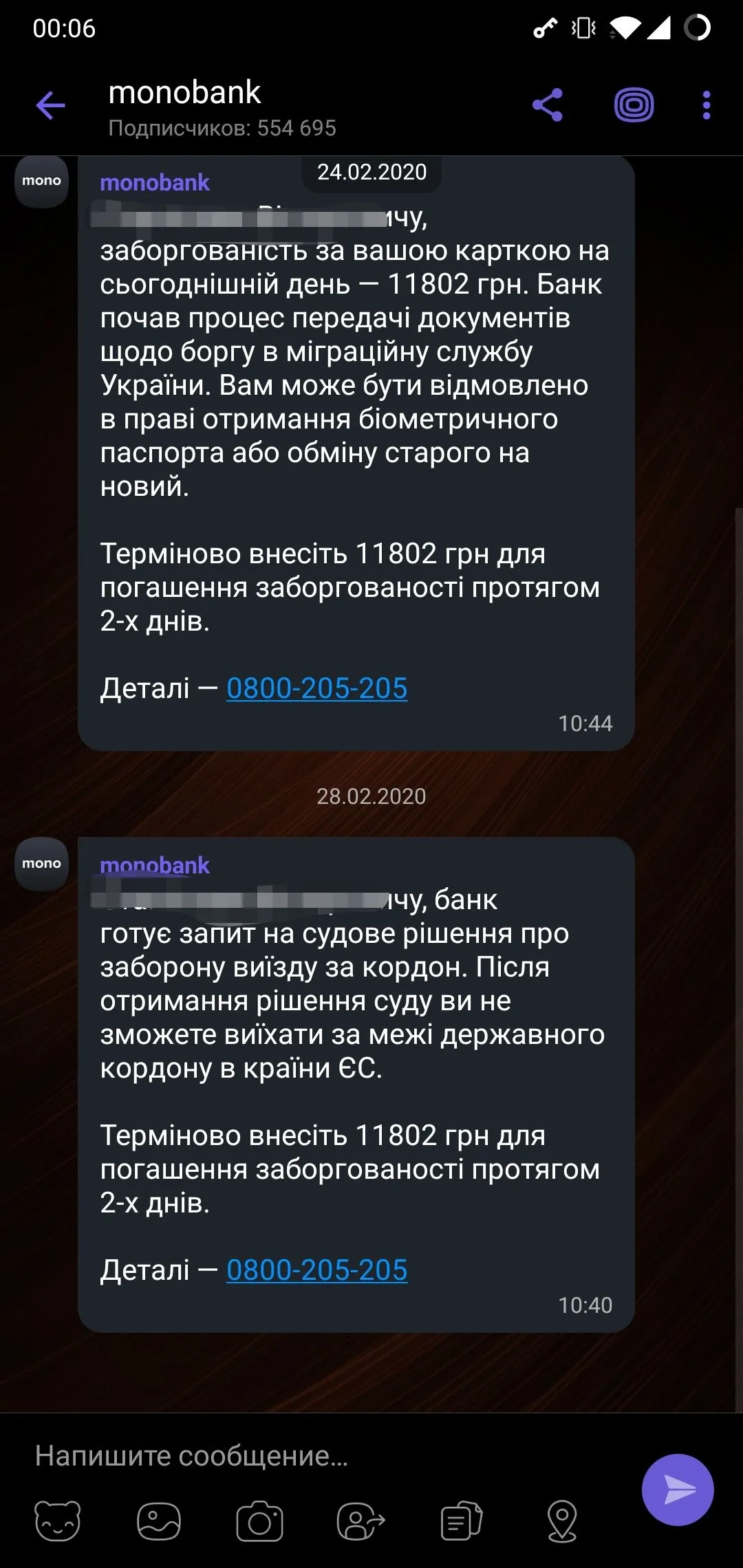The image size is (743, 1568).
Task: Send a location pin
Action: 562,1521
